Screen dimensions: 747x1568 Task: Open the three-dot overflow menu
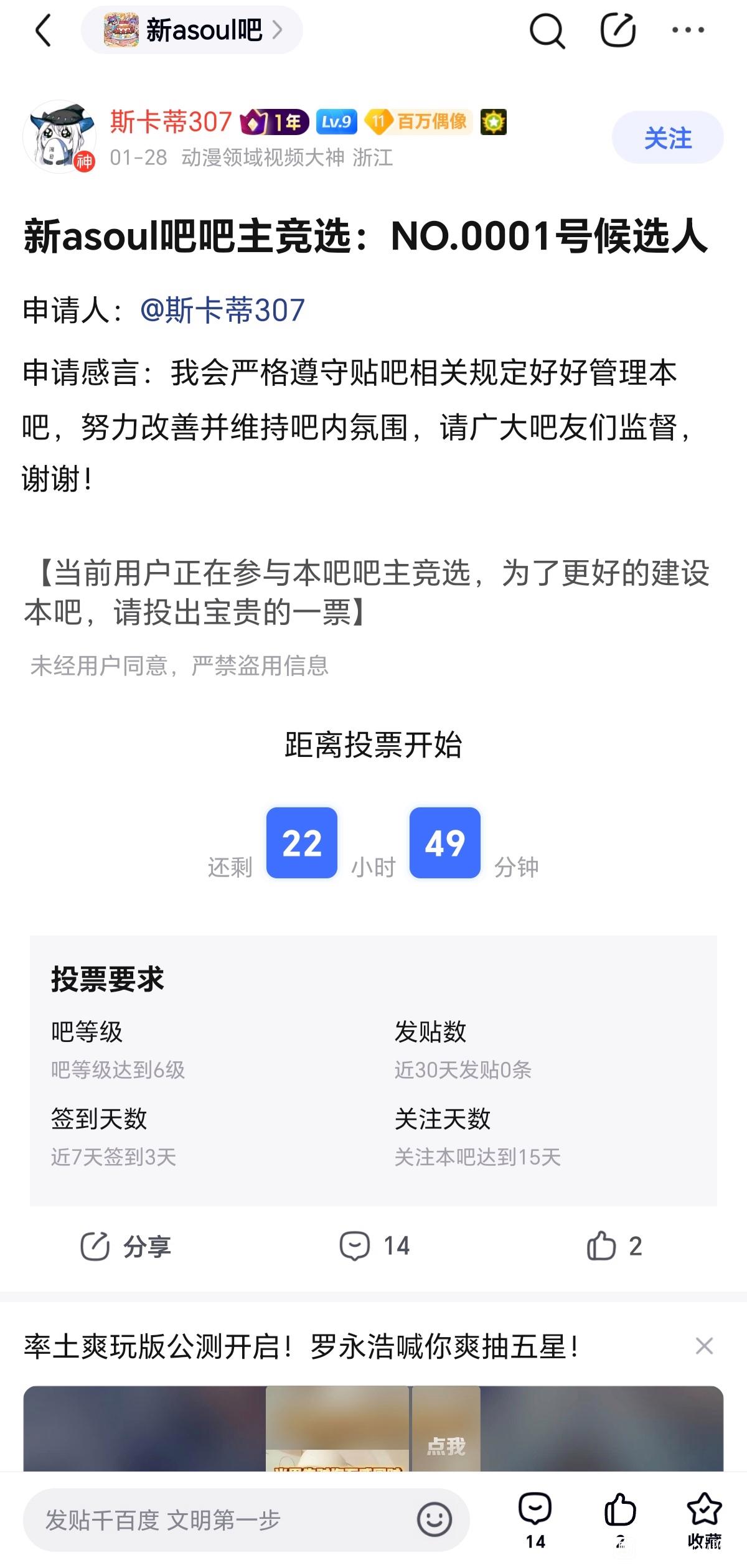tap(688, 30)
